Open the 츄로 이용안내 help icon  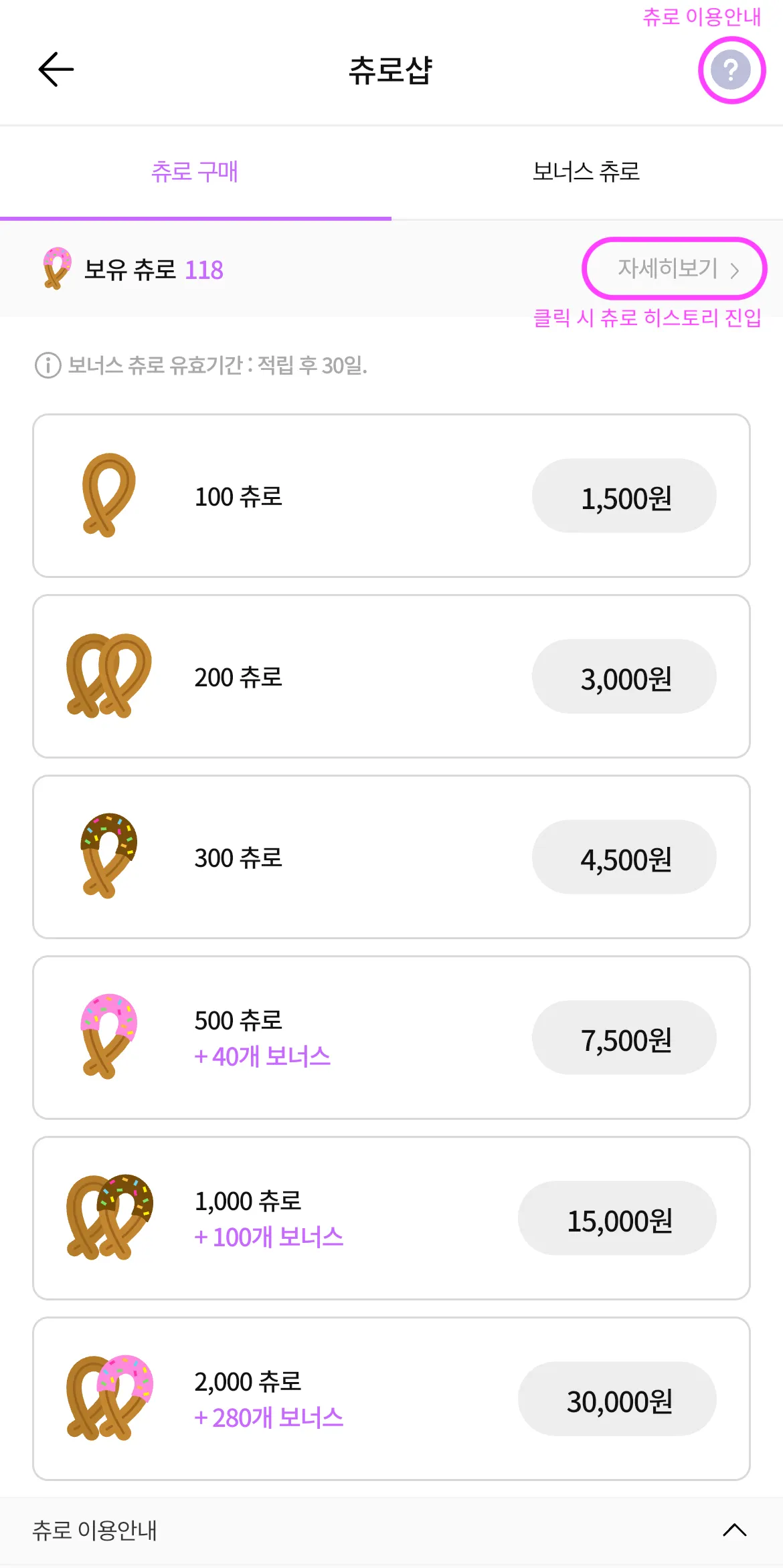(731, 70)
